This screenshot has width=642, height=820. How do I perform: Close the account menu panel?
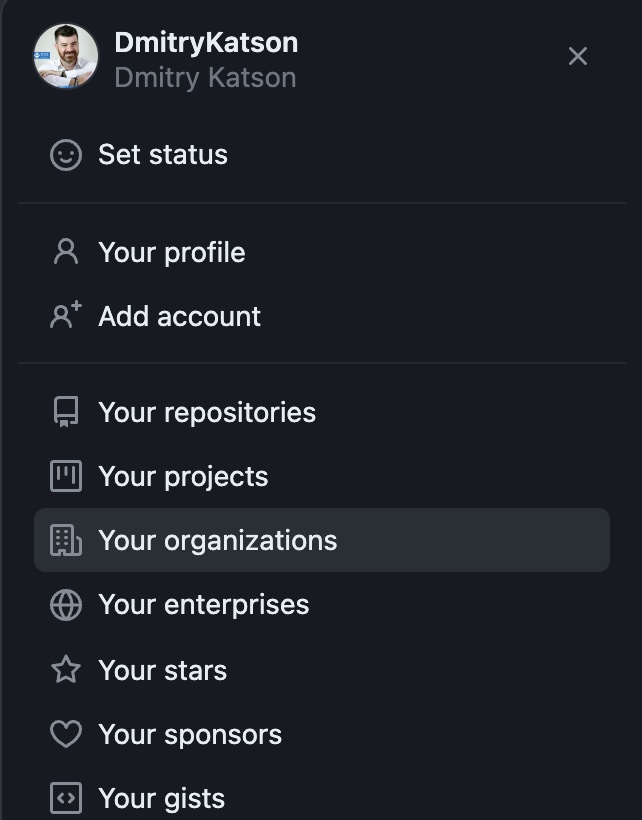pyautogui.click(x=577, y=56)
